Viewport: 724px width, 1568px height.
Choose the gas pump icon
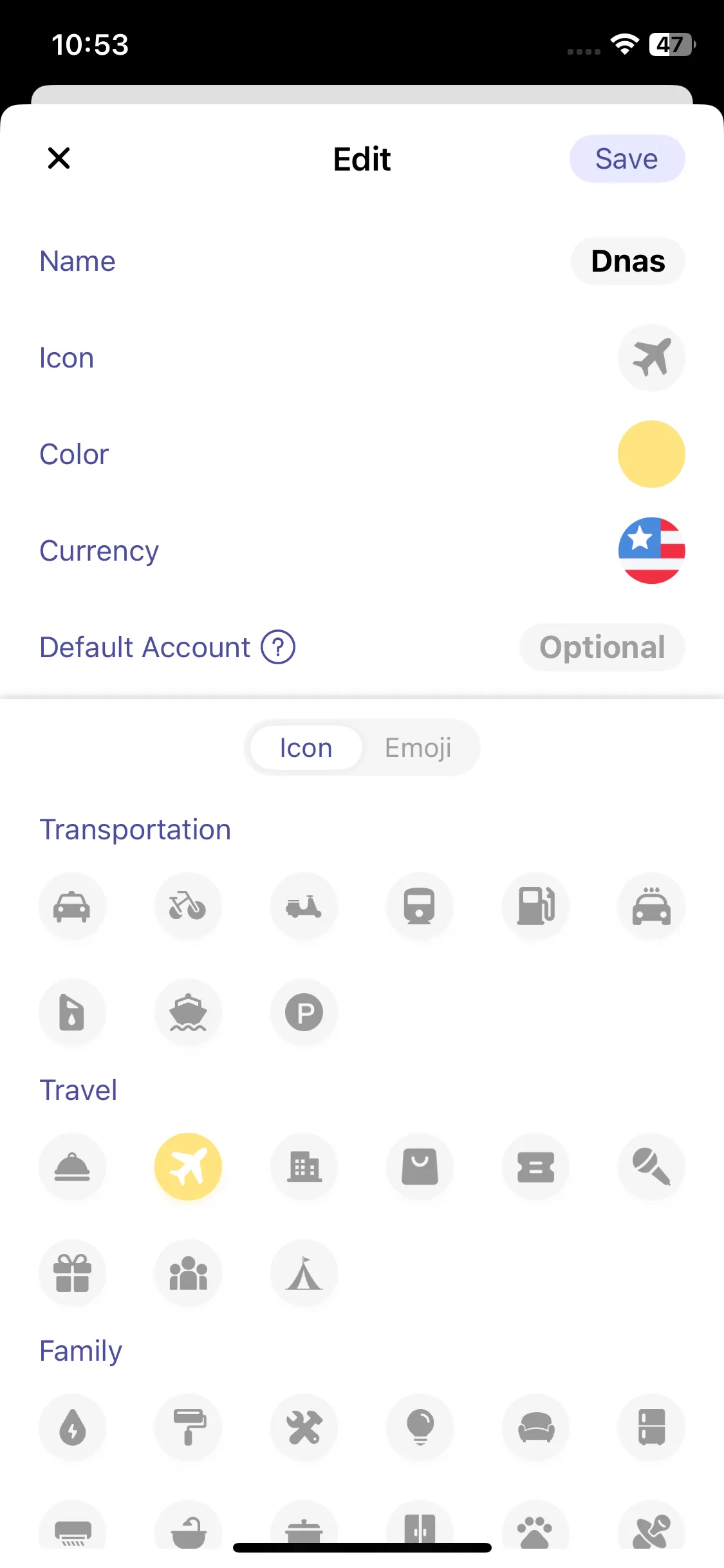click(535, 906)
